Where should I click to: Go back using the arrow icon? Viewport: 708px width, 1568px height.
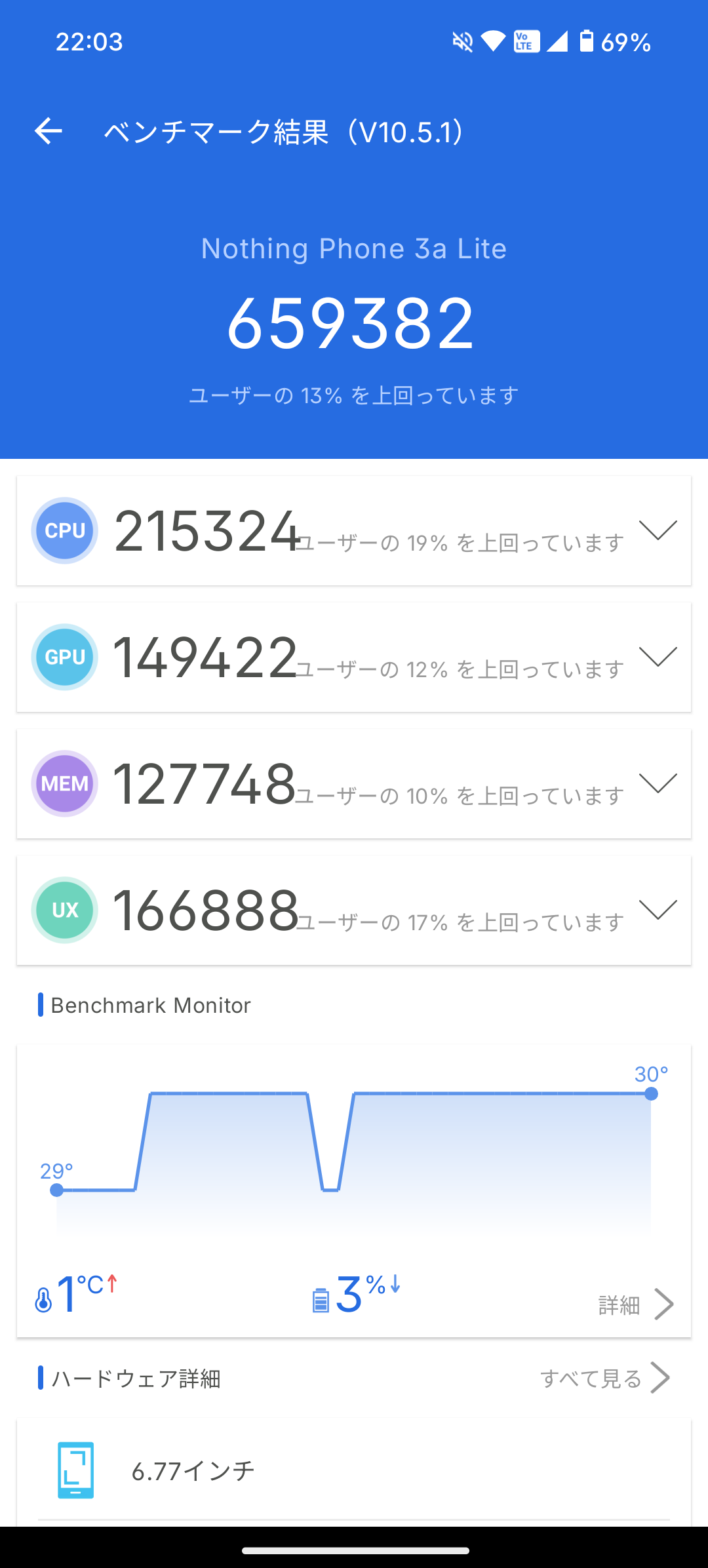click(49, 131)
